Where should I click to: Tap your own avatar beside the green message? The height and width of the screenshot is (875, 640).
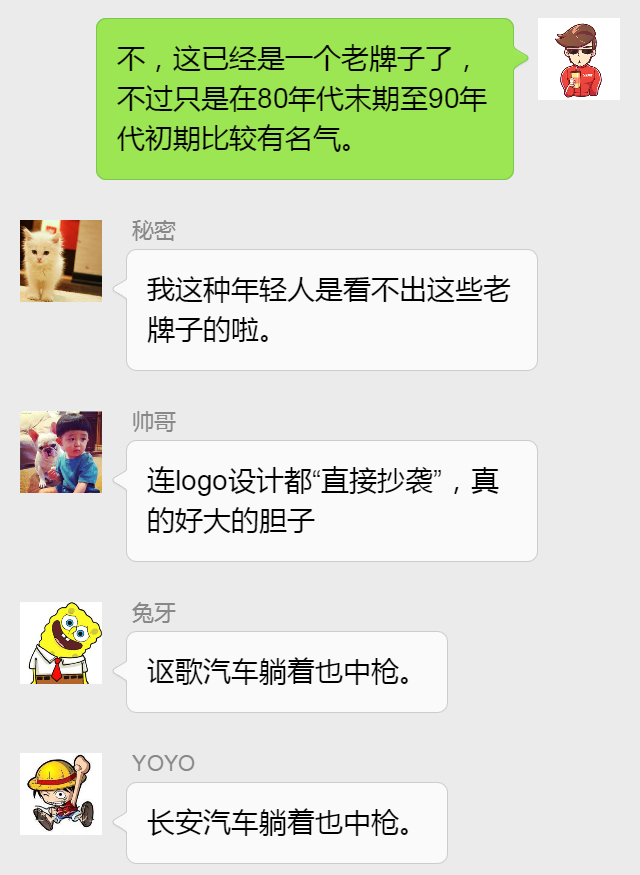578,59
